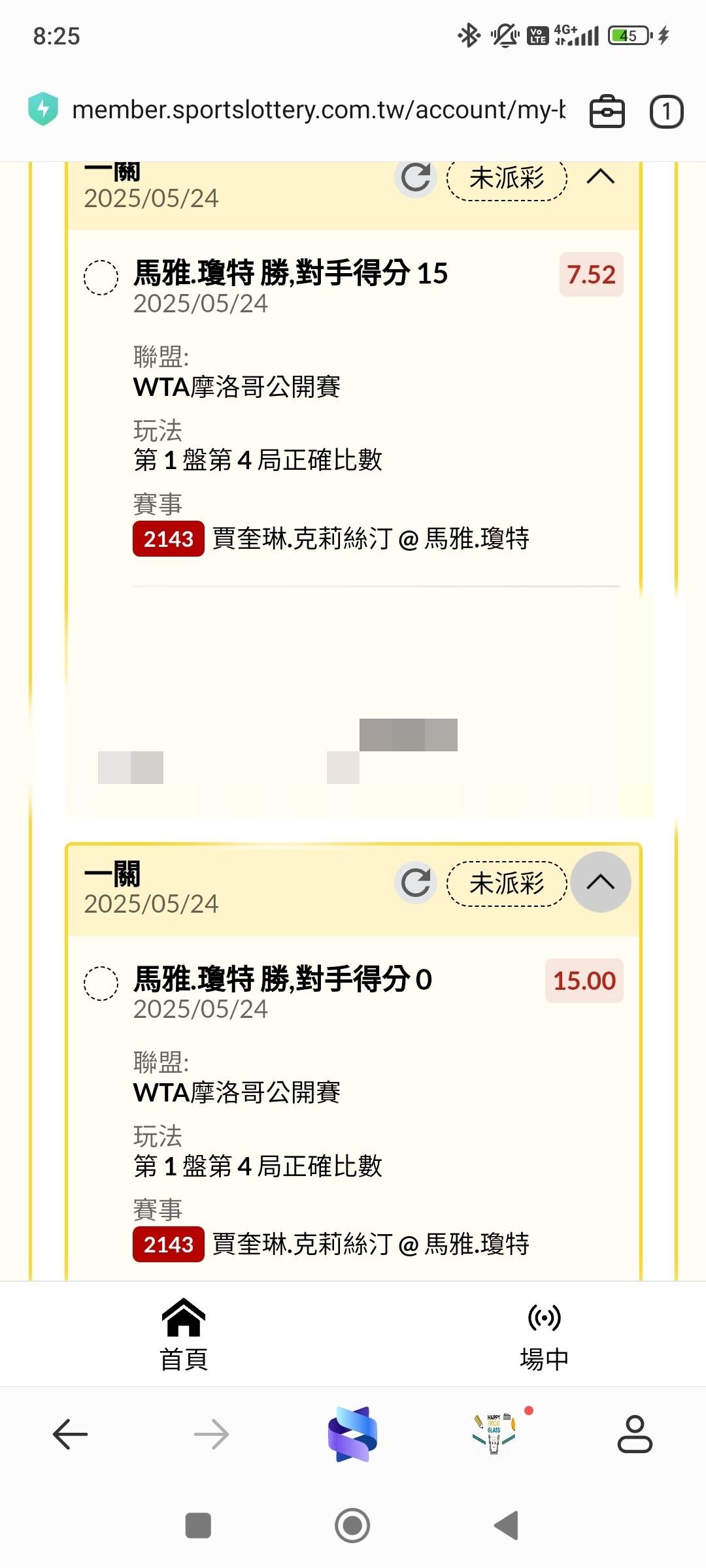Open the 場中 live betting tab
The width and height of the screenshot is (706, 1568).
[544, 1336]
